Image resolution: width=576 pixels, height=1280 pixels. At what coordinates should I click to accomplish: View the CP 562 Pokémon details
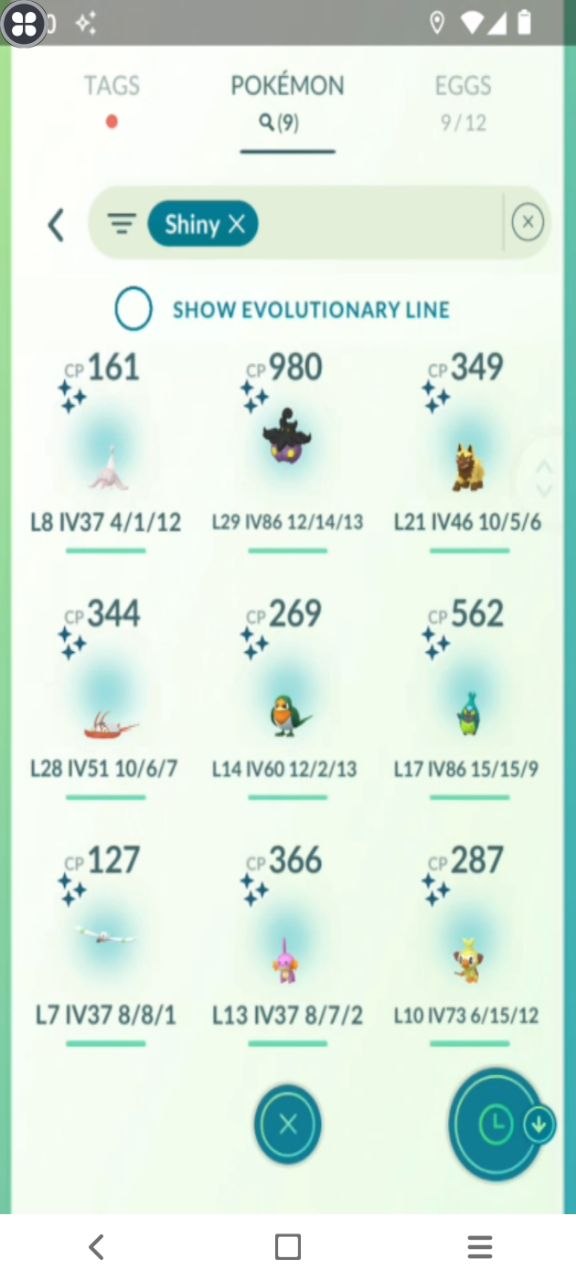tap(468, 697)
